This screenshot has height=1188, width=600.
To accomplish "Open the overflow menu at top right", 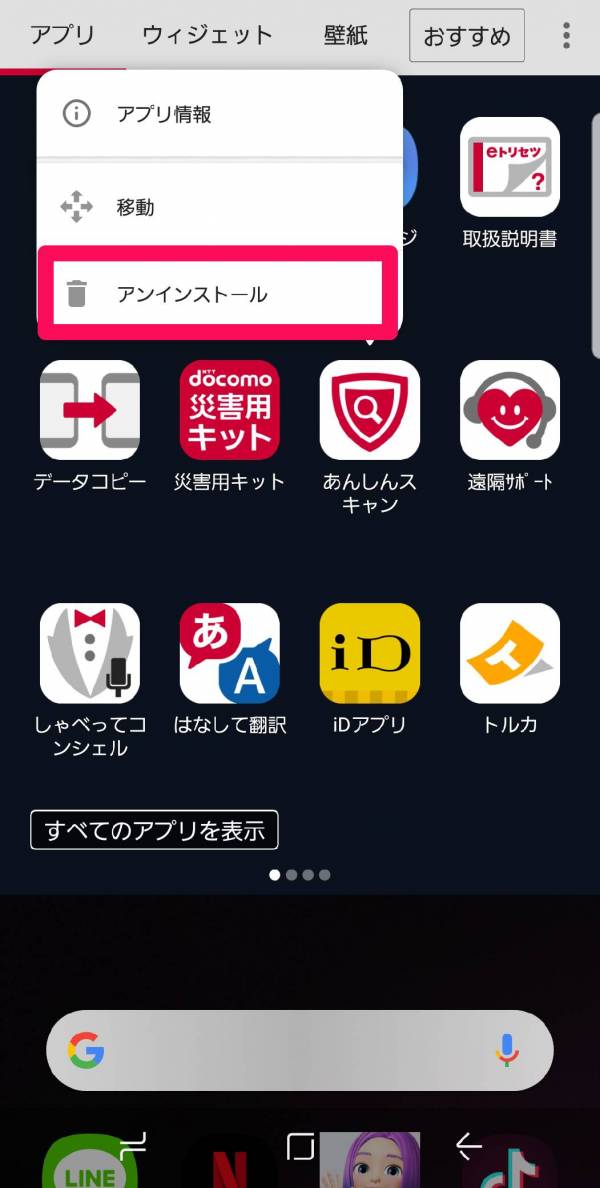I will 566,36.
